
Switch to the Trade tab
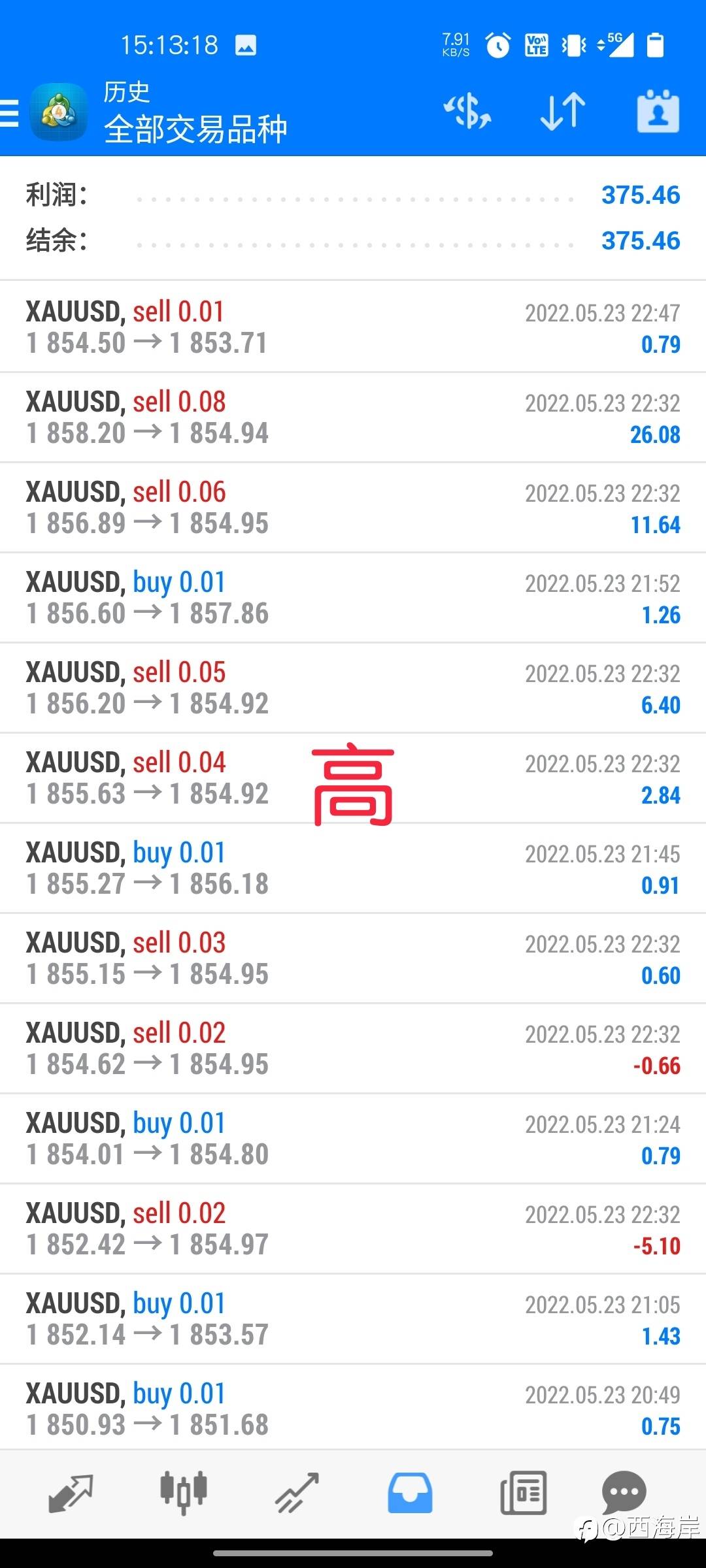pyautogui.click(x=297, y=1494)
